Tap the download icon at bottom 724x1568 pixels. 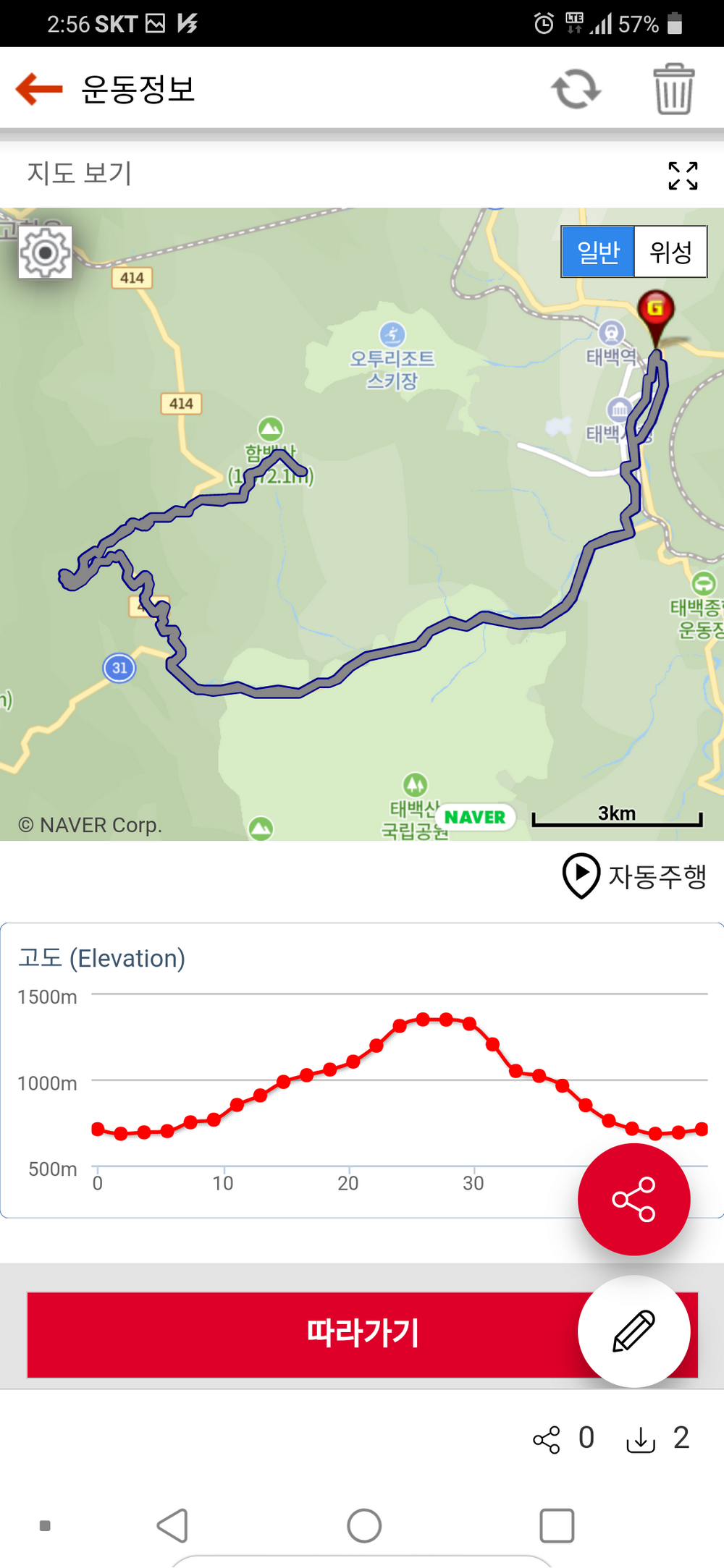point(641,1439)
